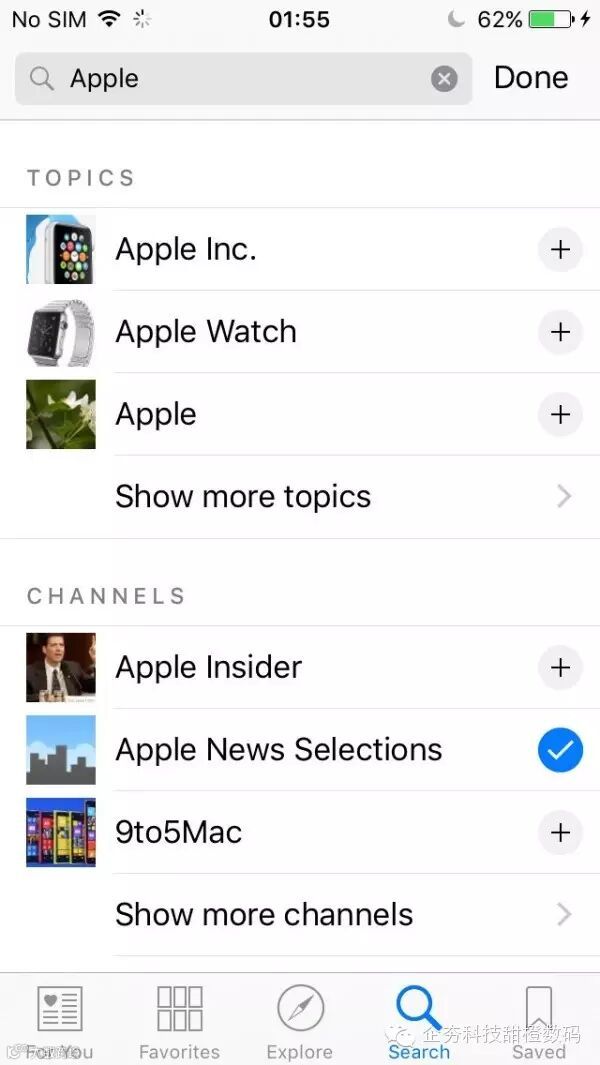Open the 9to5Mac channel

178,832
